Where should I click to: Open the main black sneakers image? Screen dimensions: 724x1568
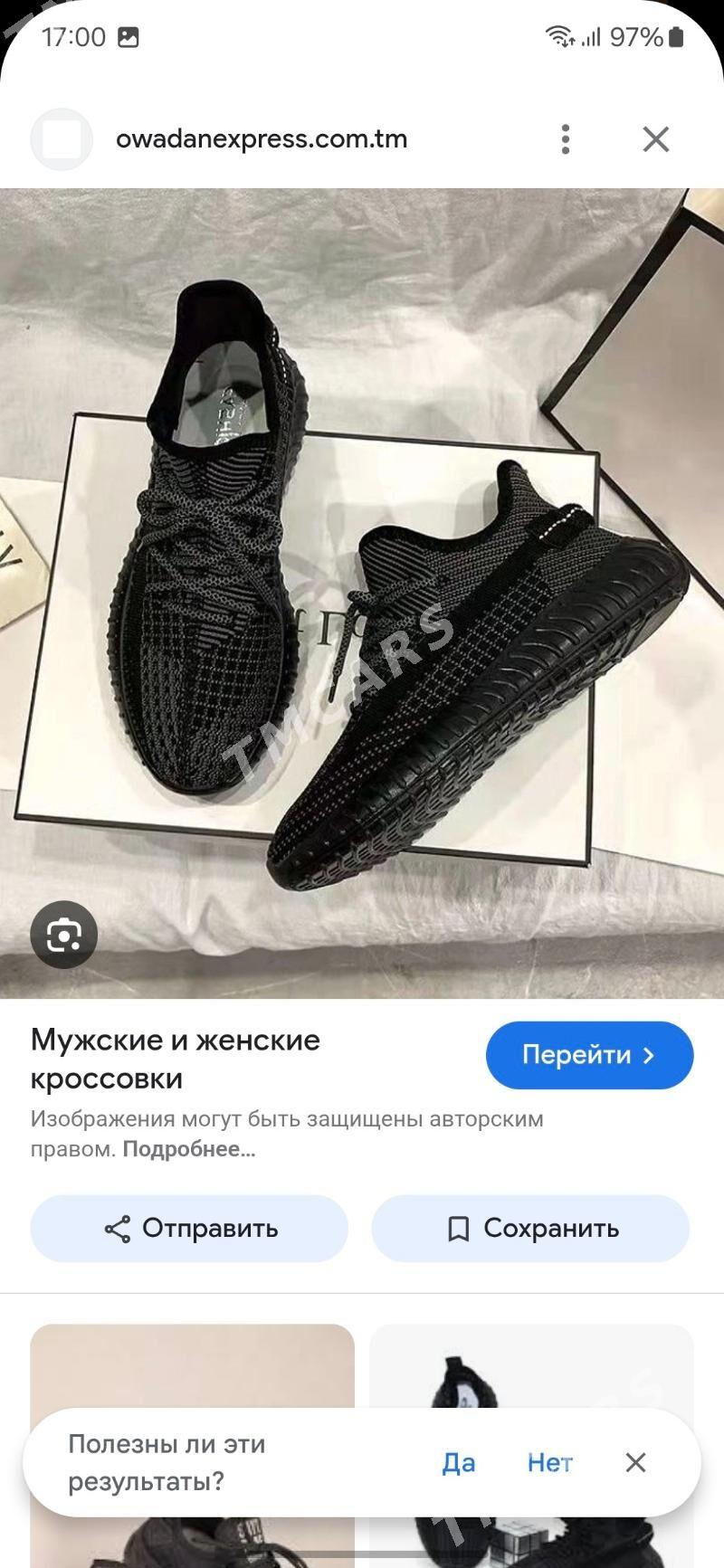tap(362, 594)
